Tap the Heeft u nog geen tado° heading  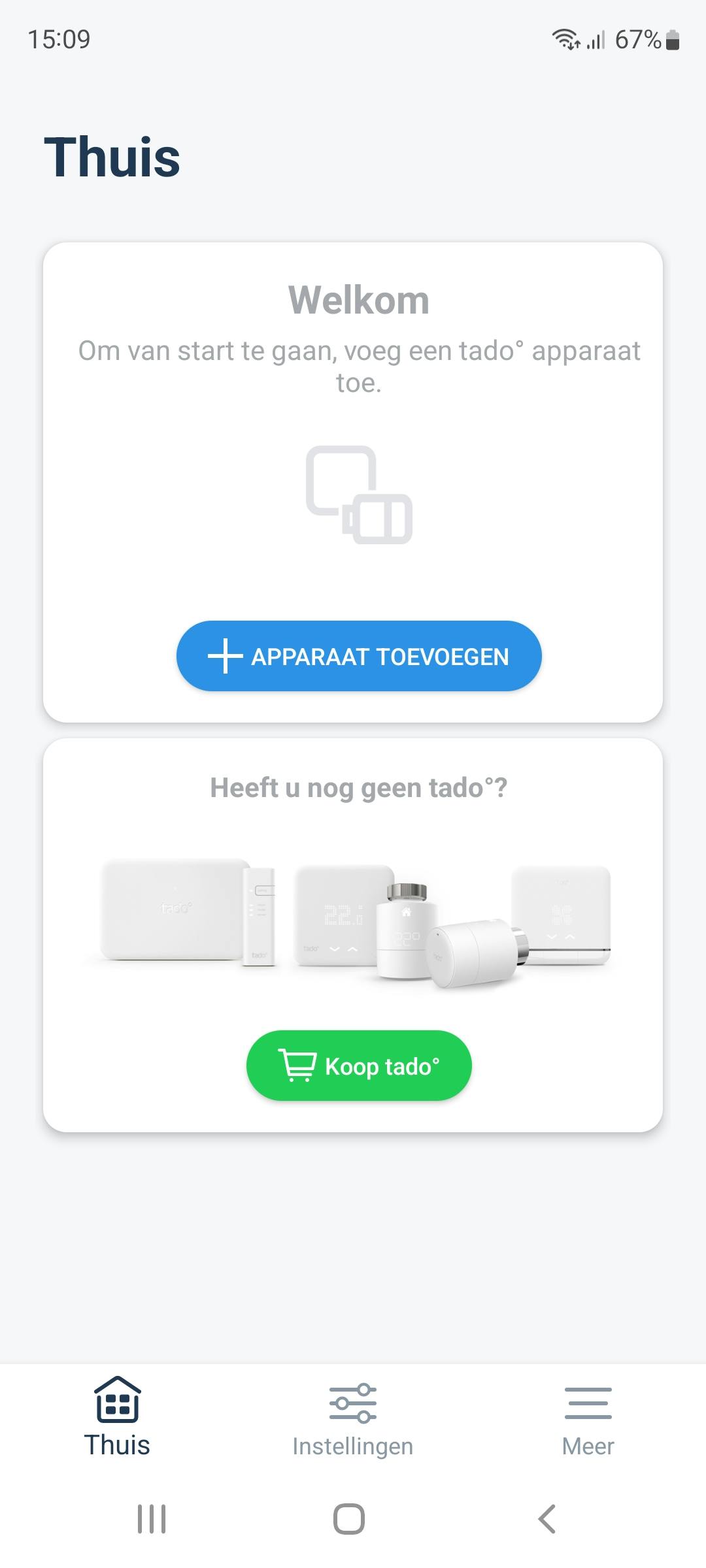tap(358, 788)
